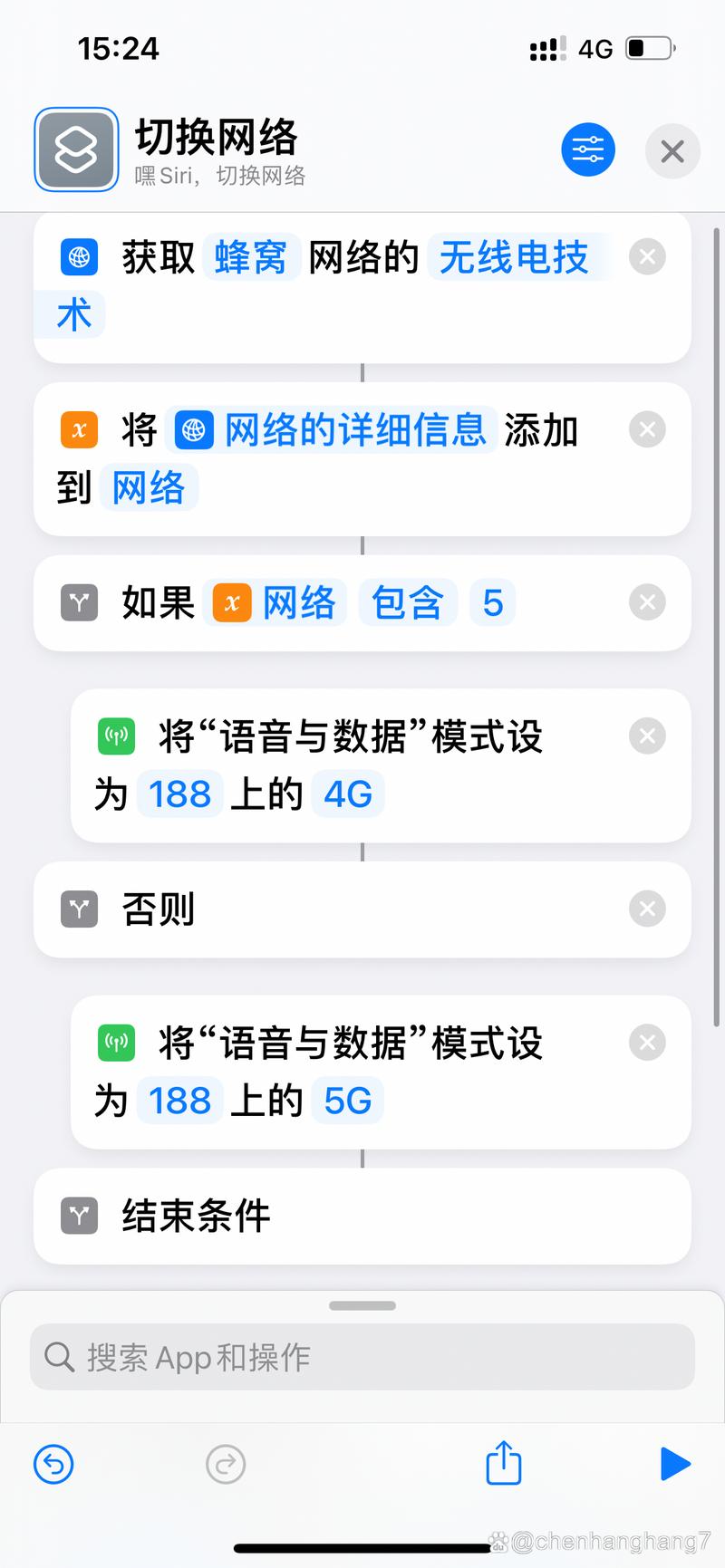Tap the shortcut's gray layered app icon
Viewport: 725px width, 1568px height.
pyautogui.click(x=76, y=149)
